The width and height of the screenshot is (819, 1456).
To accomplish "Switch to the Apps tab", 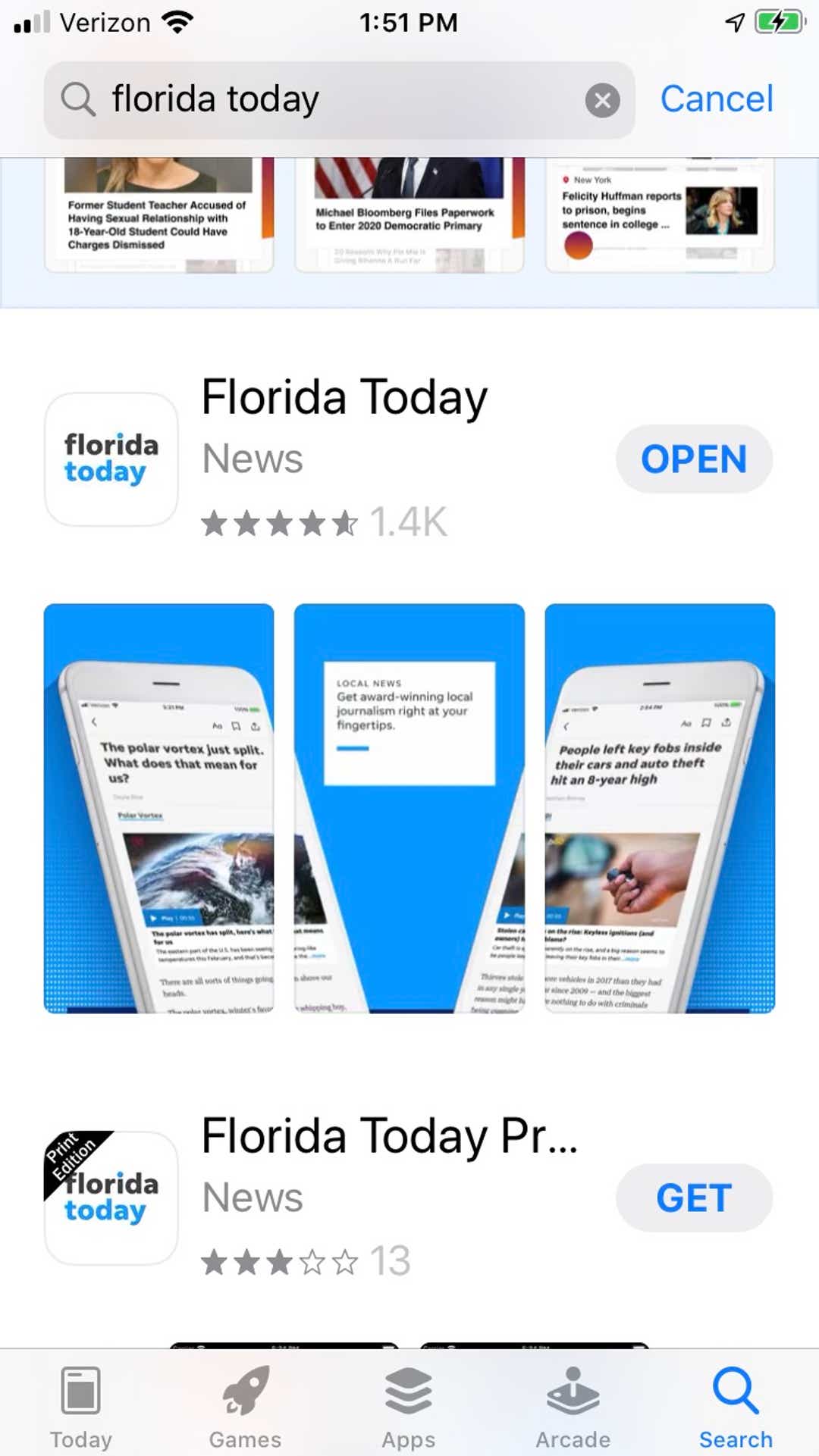I will click(x=409, y=1407).
